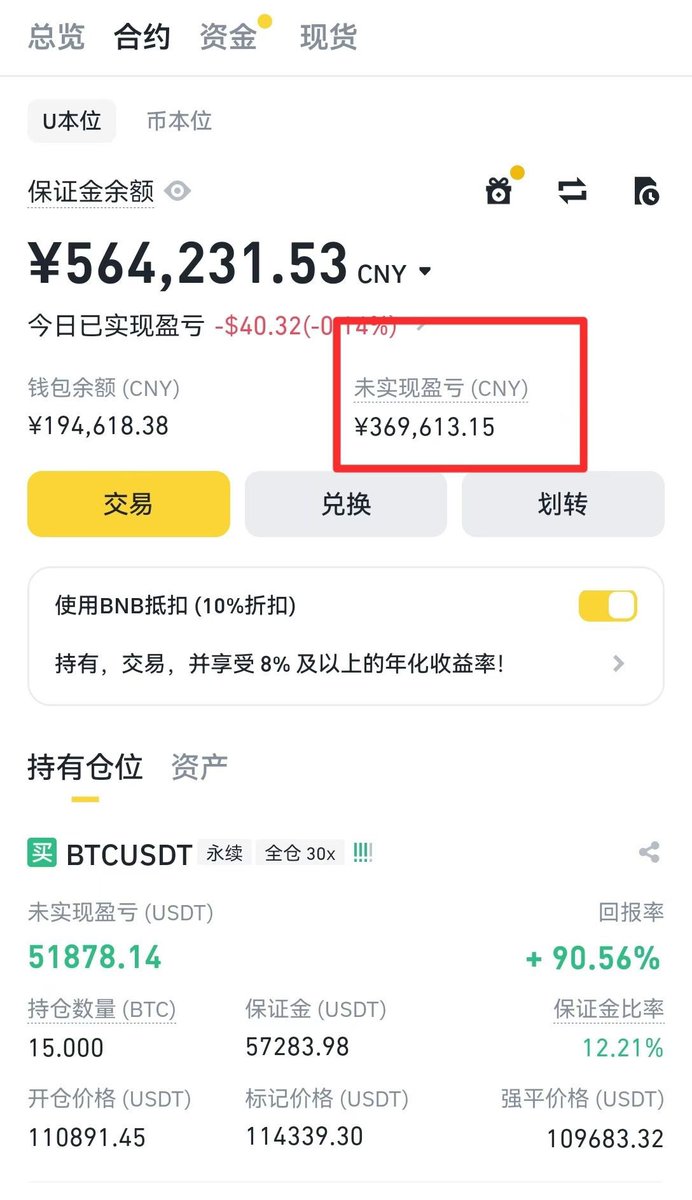Switch to the 资金 tab
The width and height of the screenshot is (692, 1200).
pyautogui.click(x=228, y=37)
